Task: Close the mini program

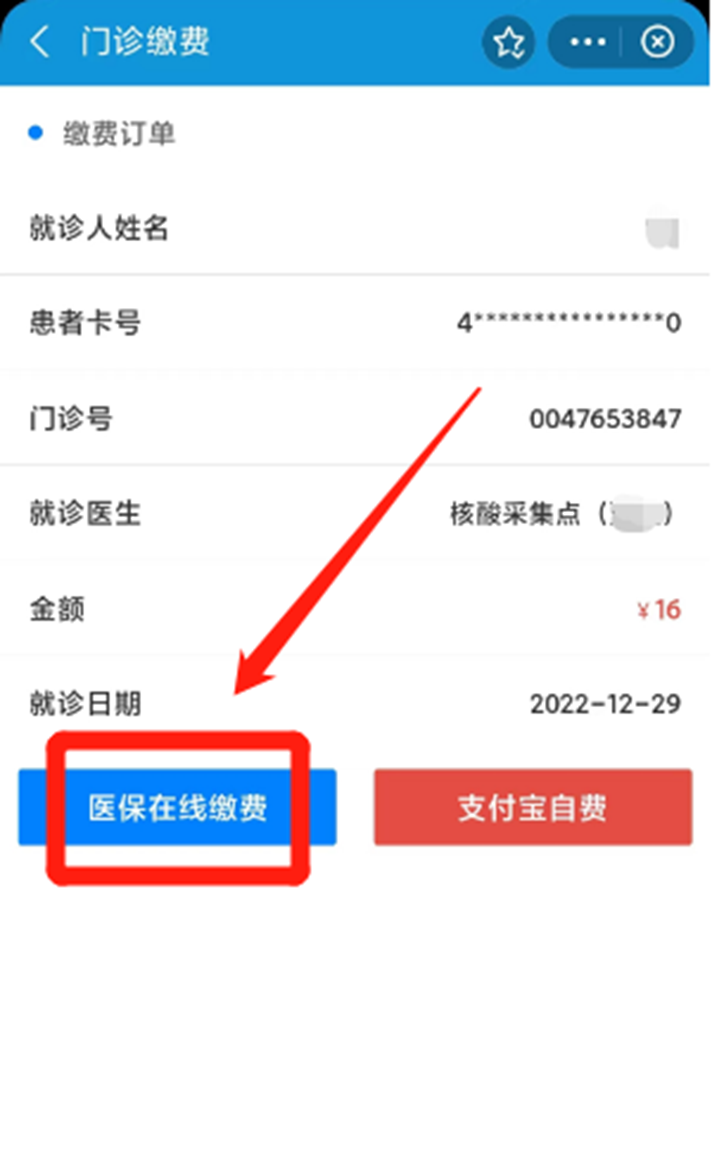Action: coord(657,42)
